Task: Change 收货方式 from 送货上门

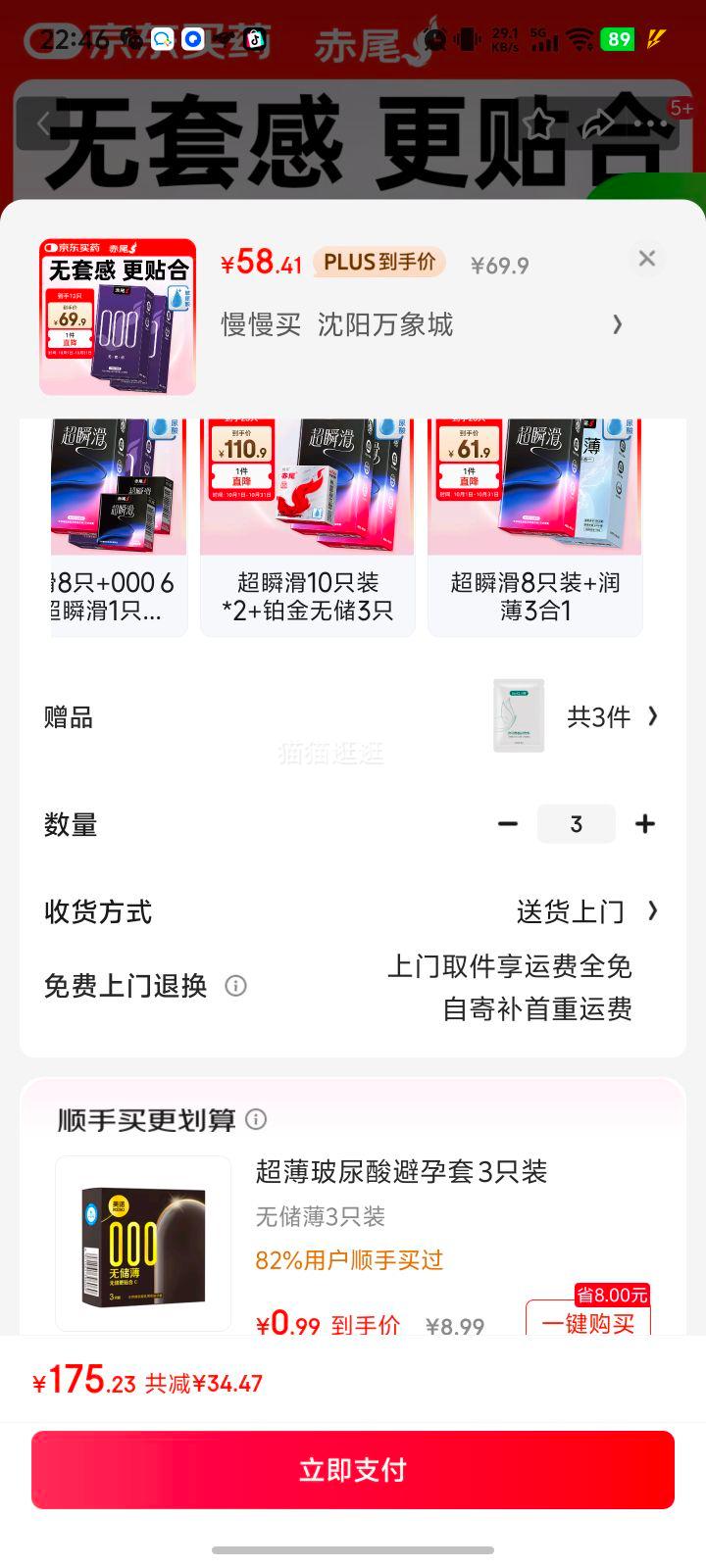Action: (586, 911)
